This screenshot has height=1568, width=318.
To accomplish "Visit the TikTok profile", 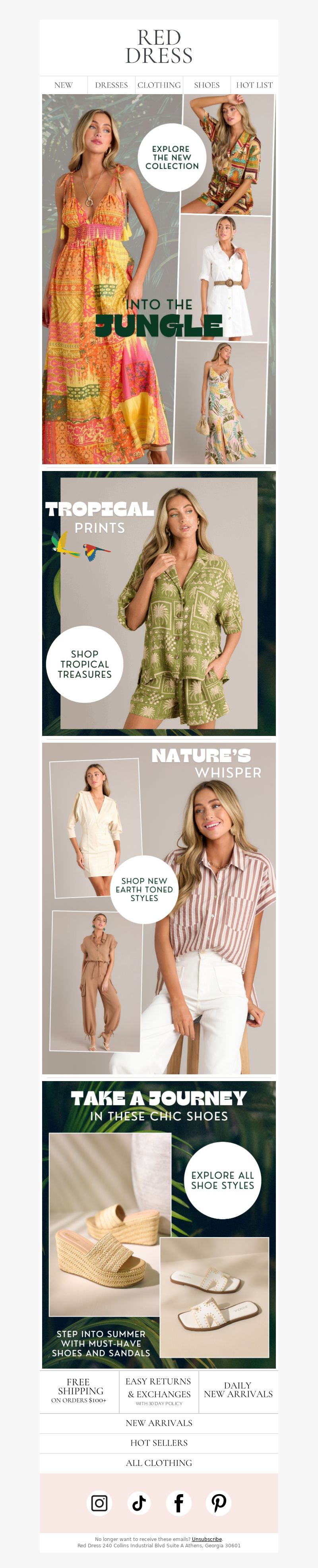I will 139,1503.
